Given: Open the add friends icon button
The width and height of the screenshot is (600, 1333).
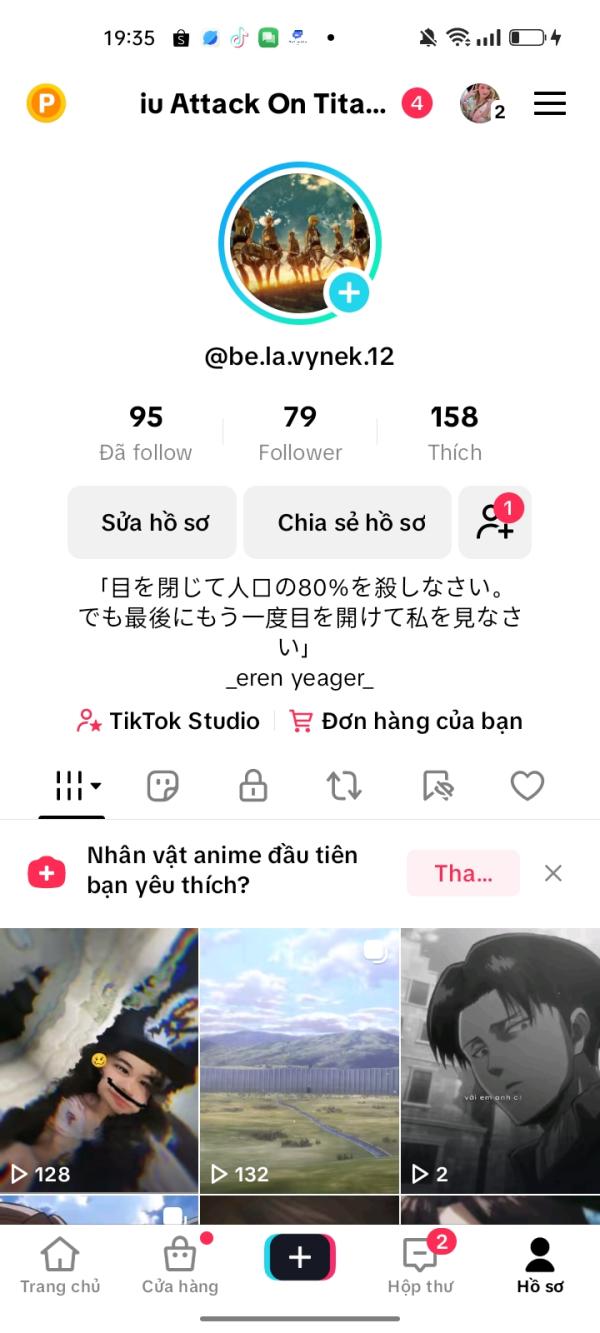Looking at the screenshot, I should point(495,522).
